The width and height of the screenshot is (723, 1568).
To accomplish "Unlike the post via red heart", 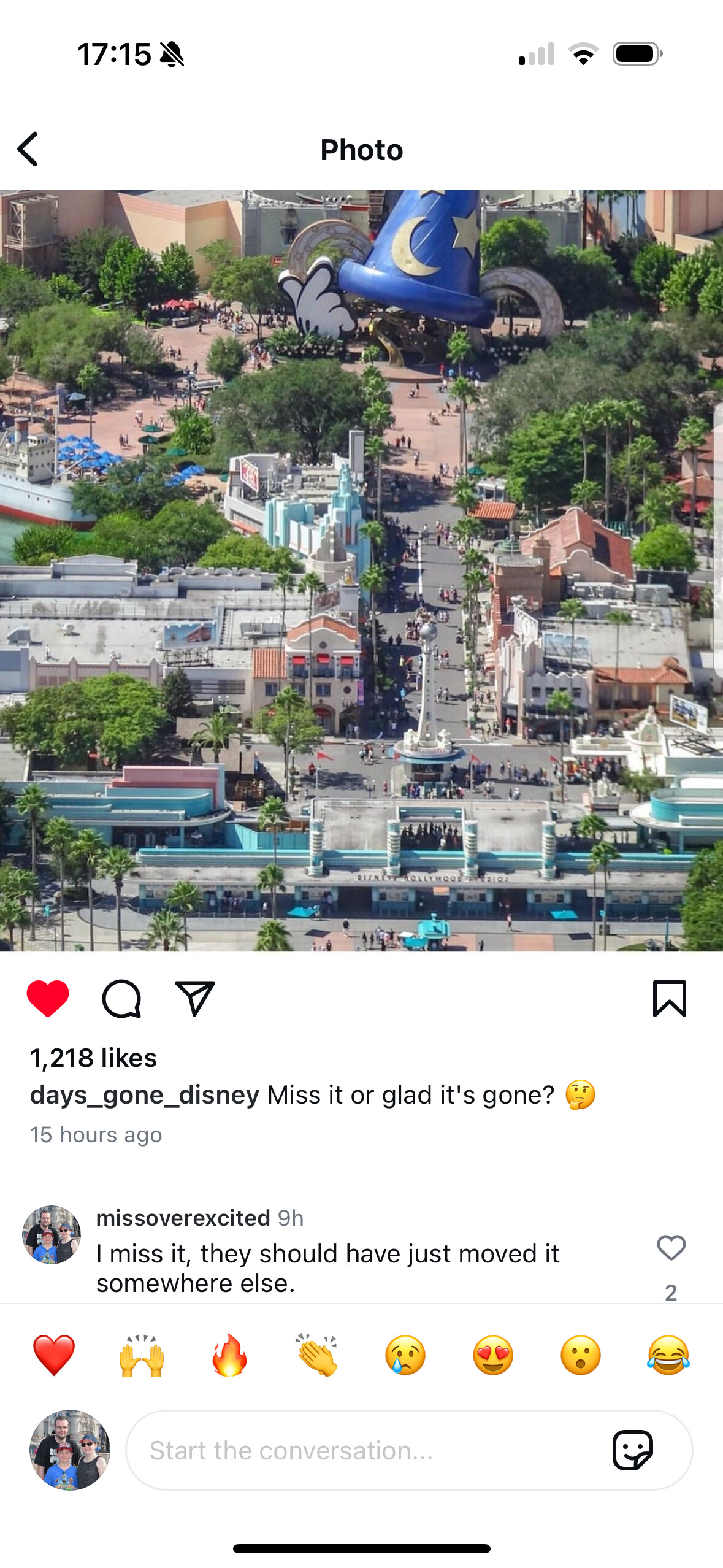I will coord(48,998).
